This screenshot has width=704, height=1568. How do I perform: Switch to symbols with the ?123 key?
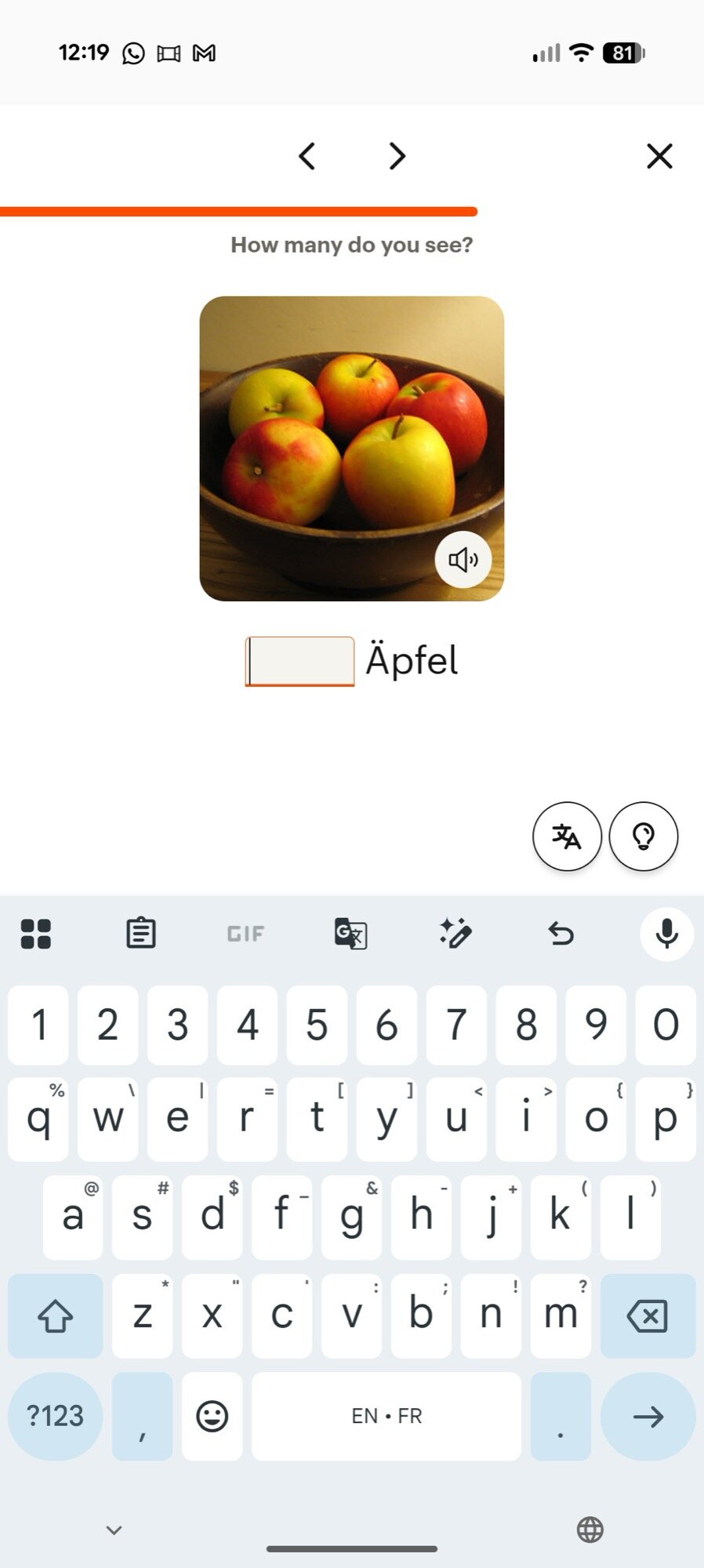[55, 1416]
